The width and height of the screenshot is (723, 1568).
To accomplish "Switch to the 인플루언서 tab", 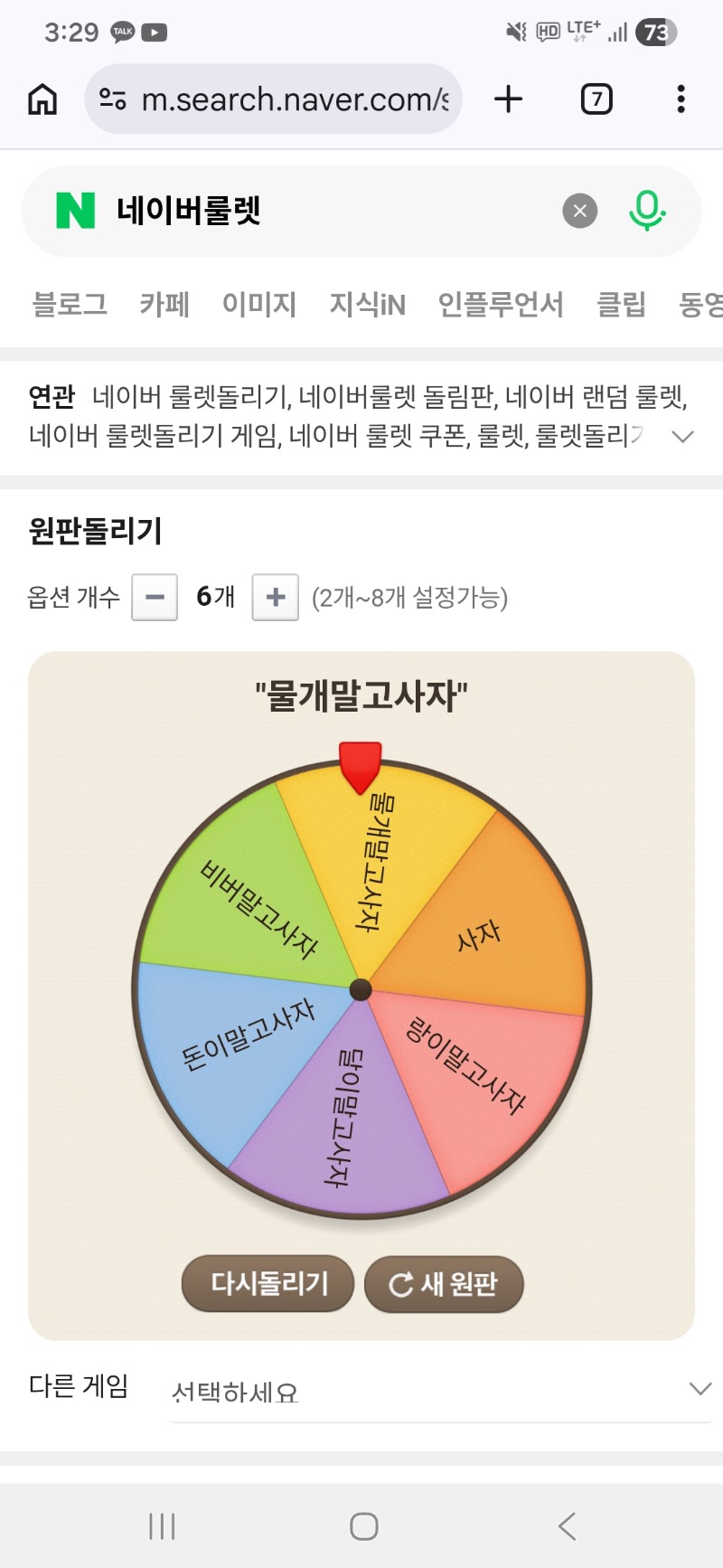I will click(501, 305).
